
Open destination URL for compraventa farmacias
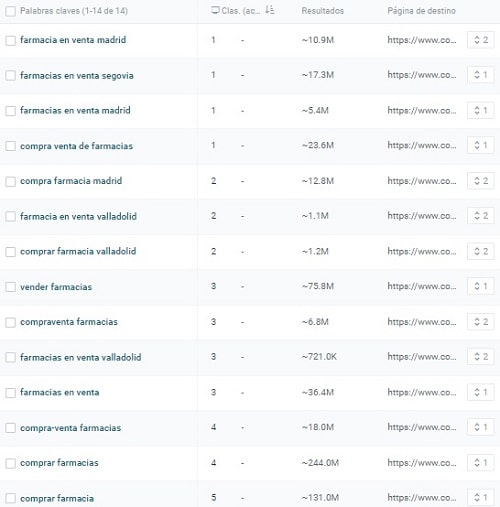coord(422,322)
